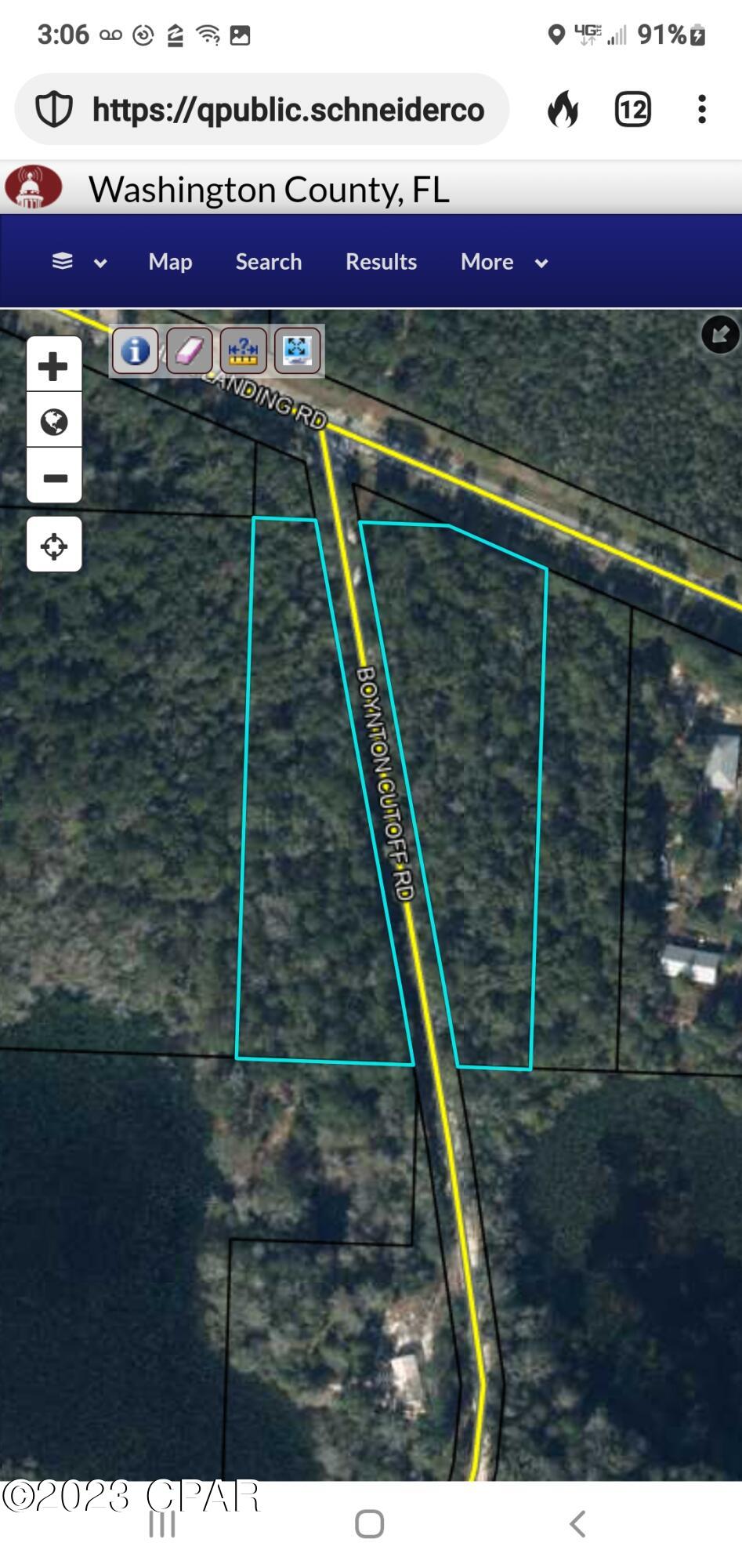
Task: Open the Results section
Action: pos(381,262)
